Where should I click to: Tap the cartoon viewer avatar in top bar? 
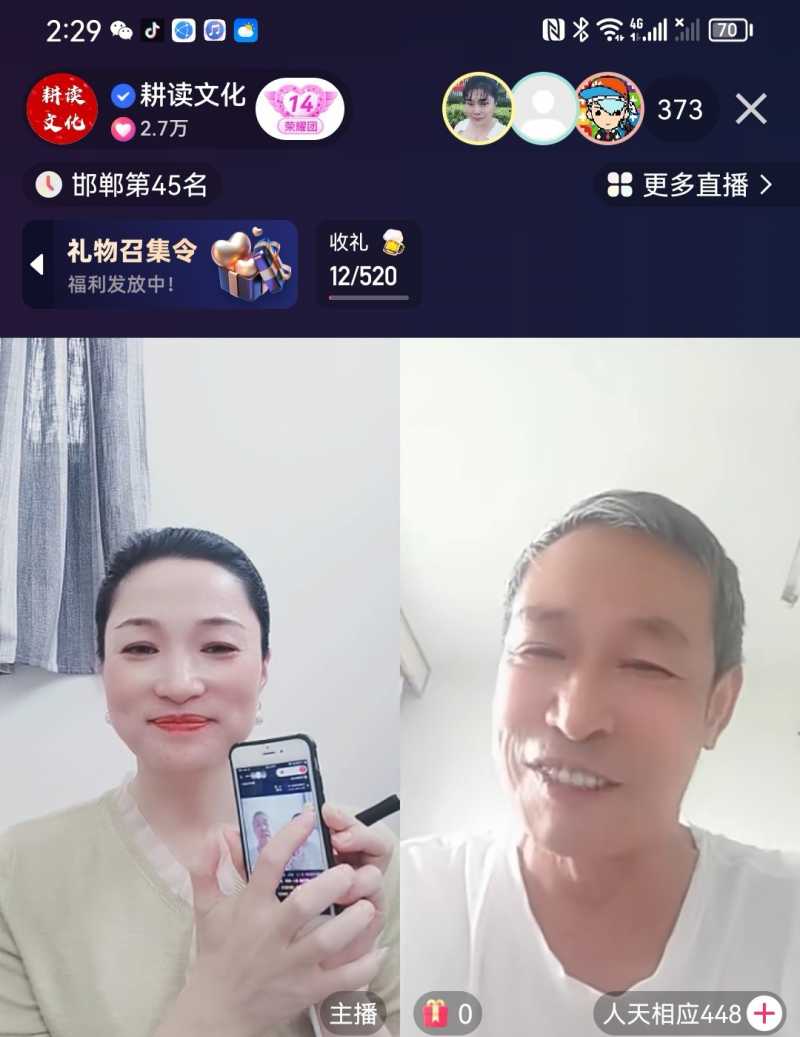610,110
